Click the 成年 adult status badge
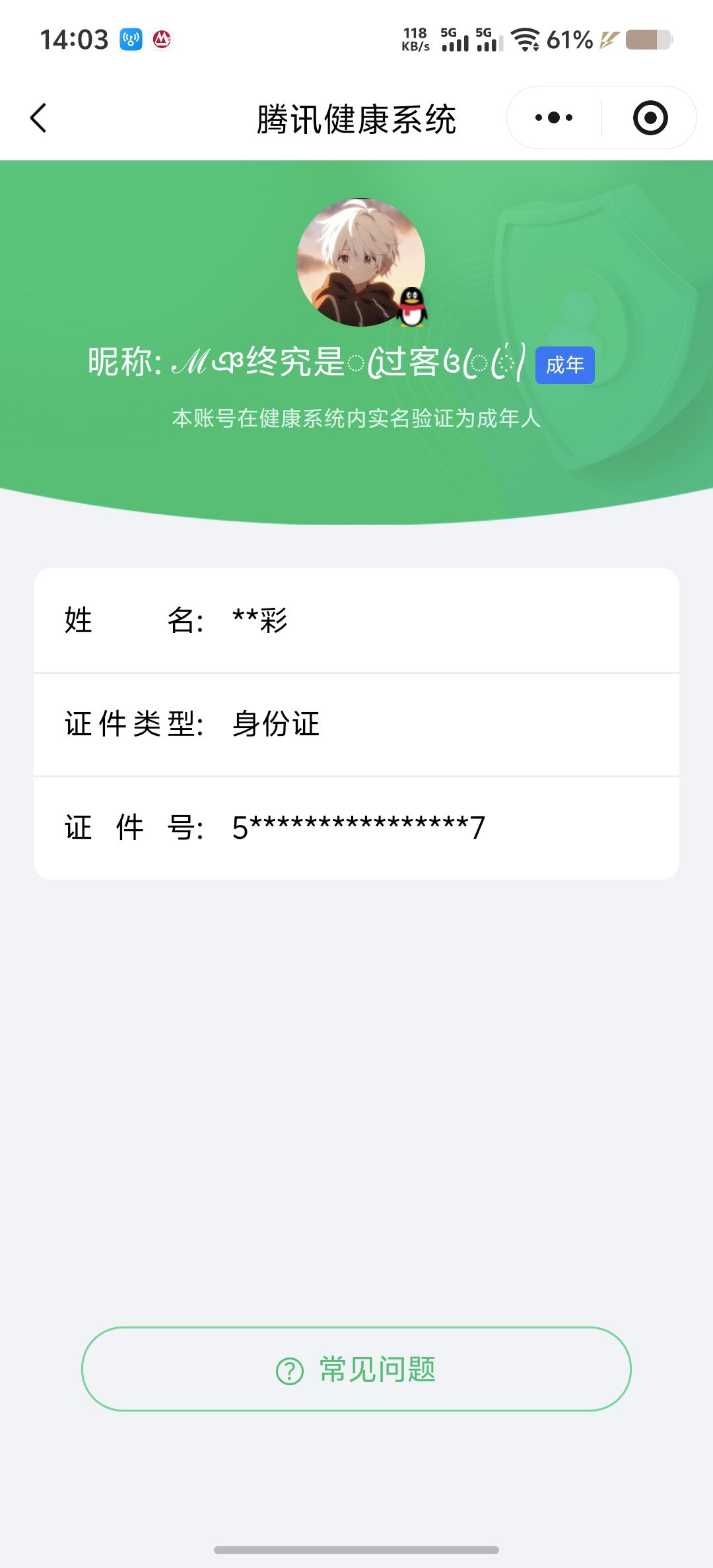 (x=564, y=366)
